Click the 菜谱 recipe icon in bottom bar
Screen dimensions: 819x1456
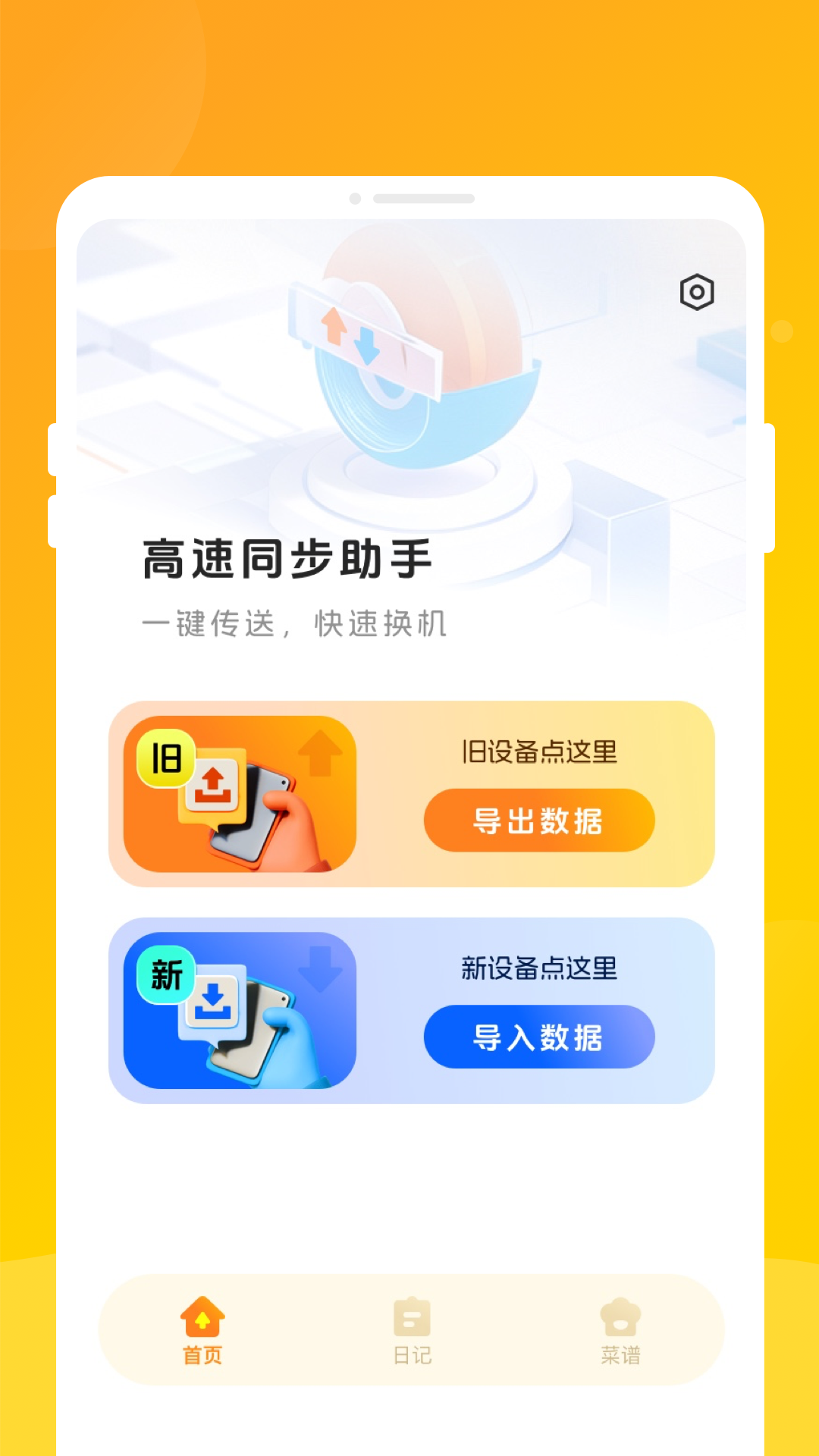620,1316
